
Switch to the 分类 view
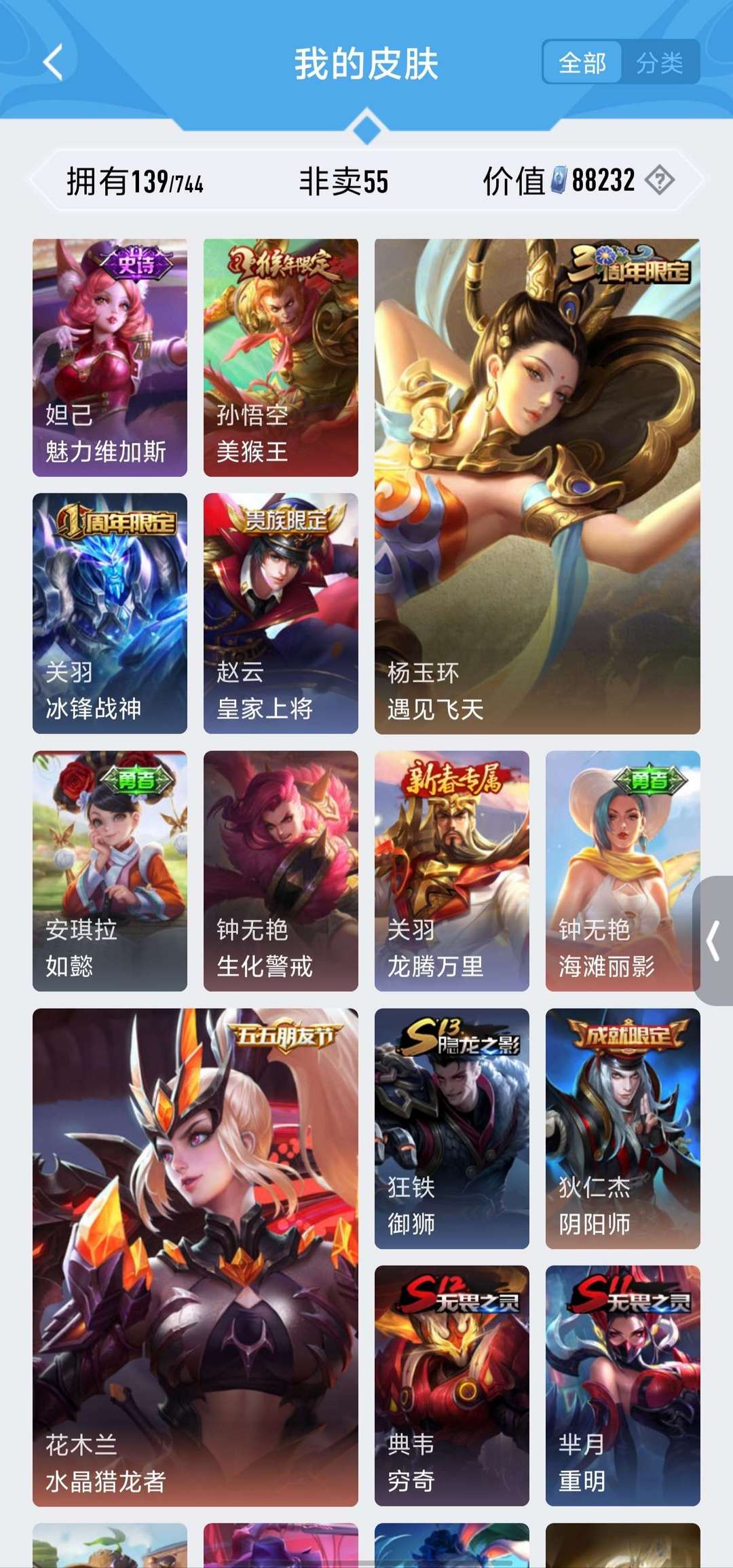659,63
